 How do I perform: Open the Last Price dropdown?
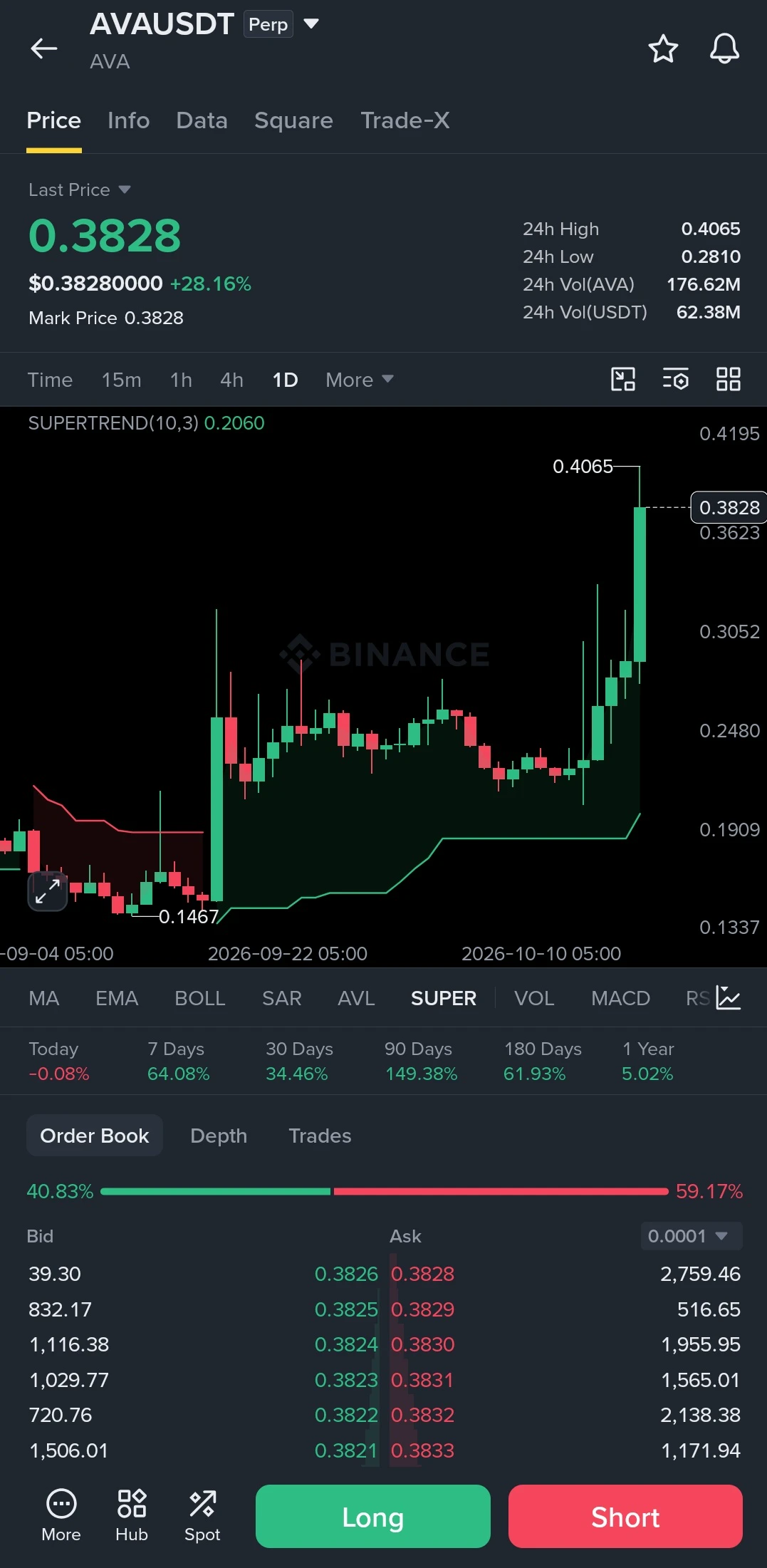click(x=79, y=189)
